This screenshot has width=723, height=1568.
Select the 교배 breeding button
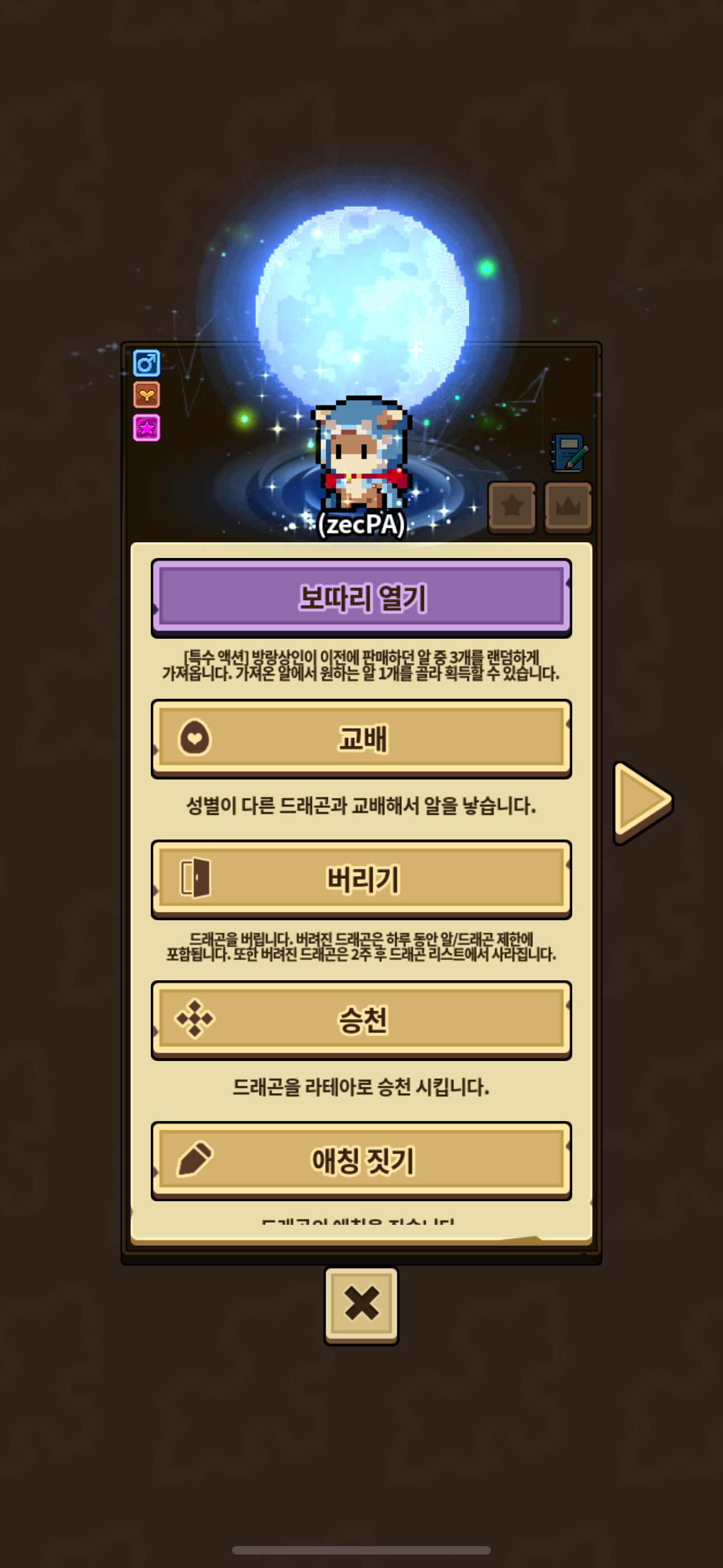tap(361, 739)
